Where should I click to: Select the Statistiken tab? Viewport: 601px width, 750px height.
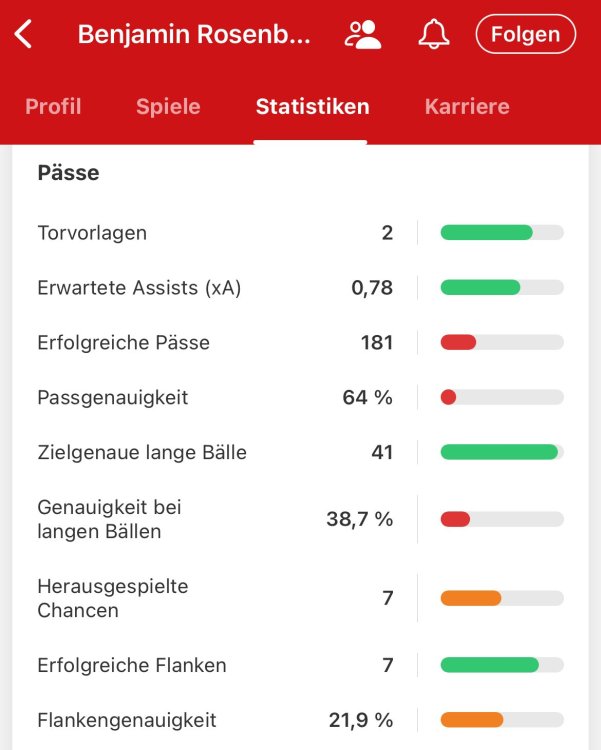312,107
